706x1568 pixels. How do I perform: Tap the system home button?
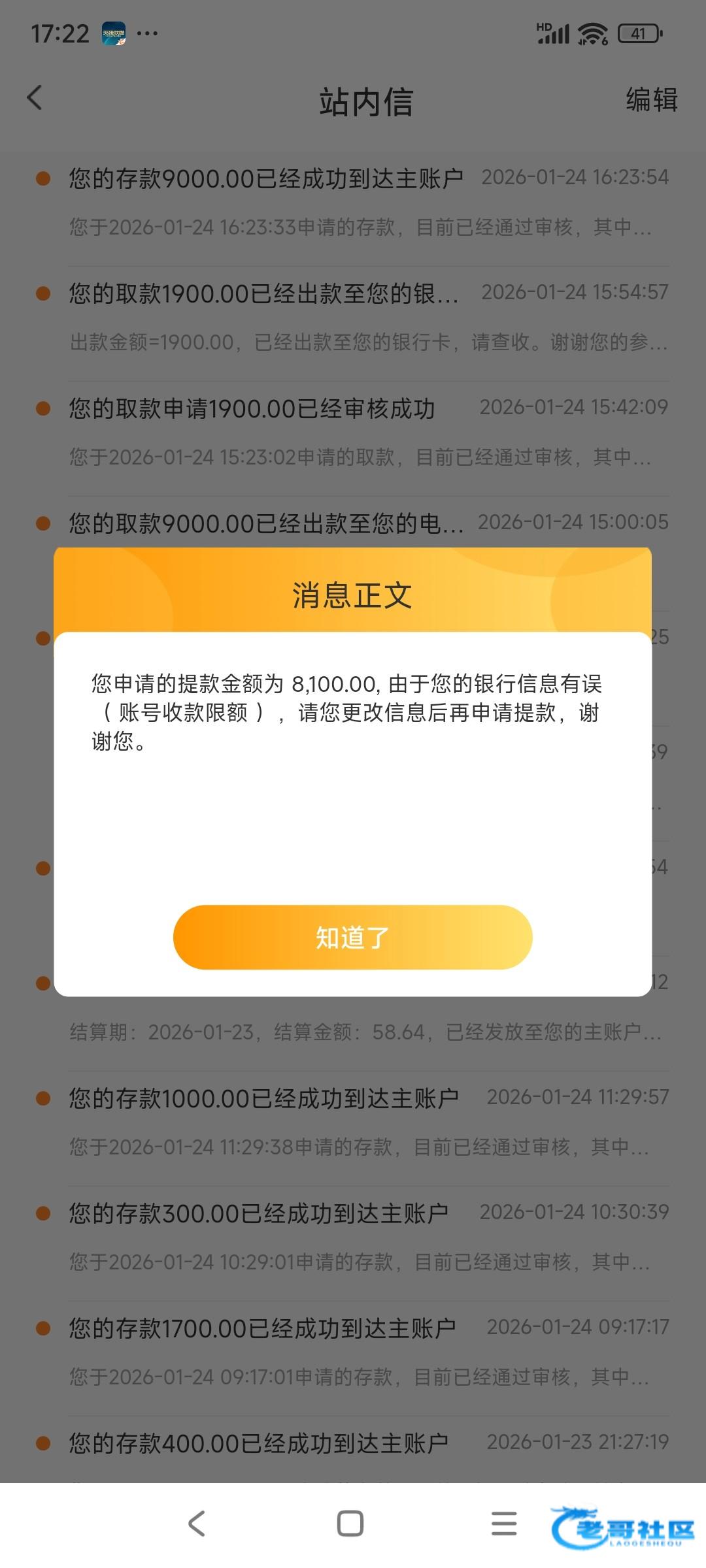pos(350,1524)
